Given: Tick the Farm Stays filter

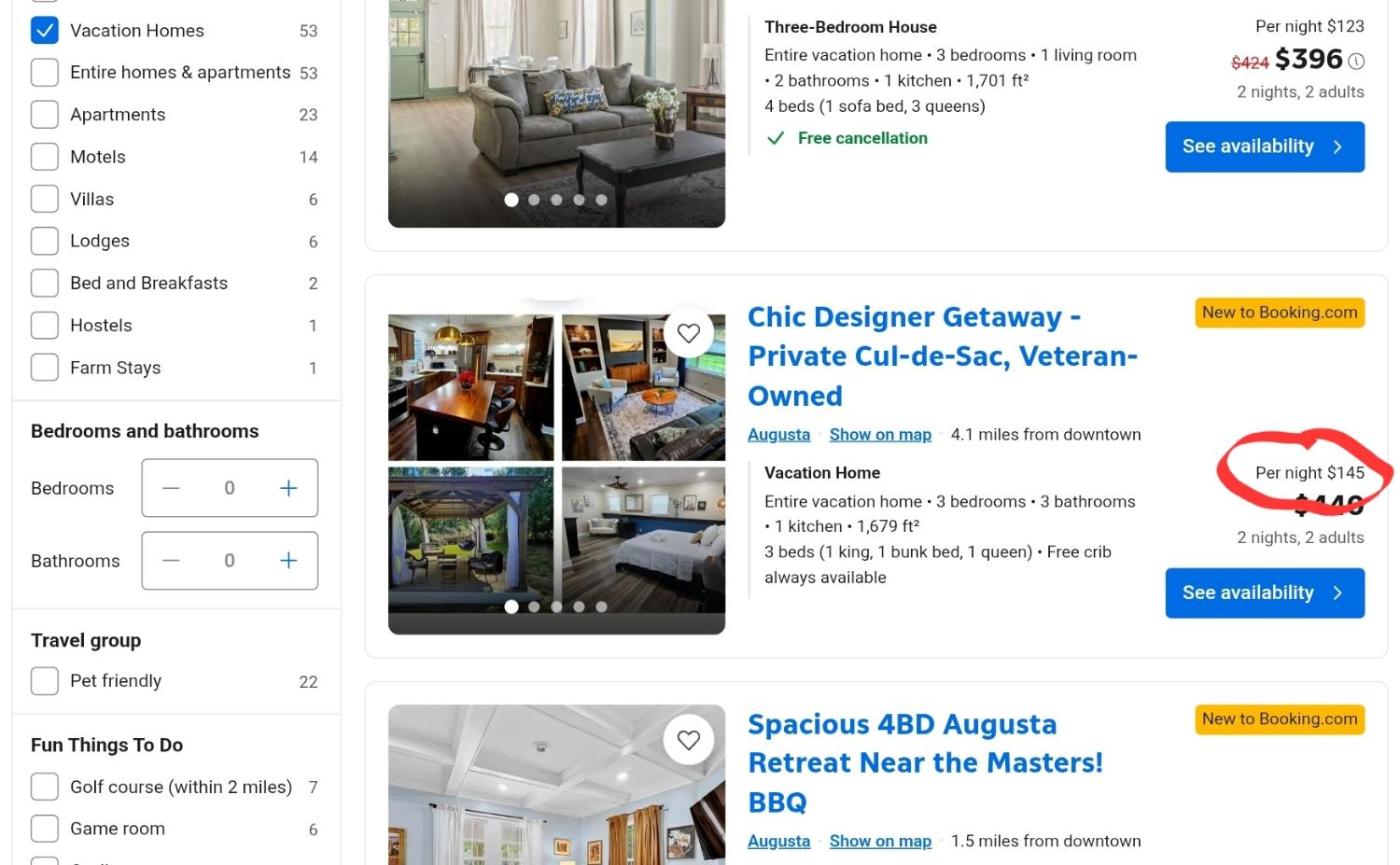Looking at the screenshot, I should (44, 367).
